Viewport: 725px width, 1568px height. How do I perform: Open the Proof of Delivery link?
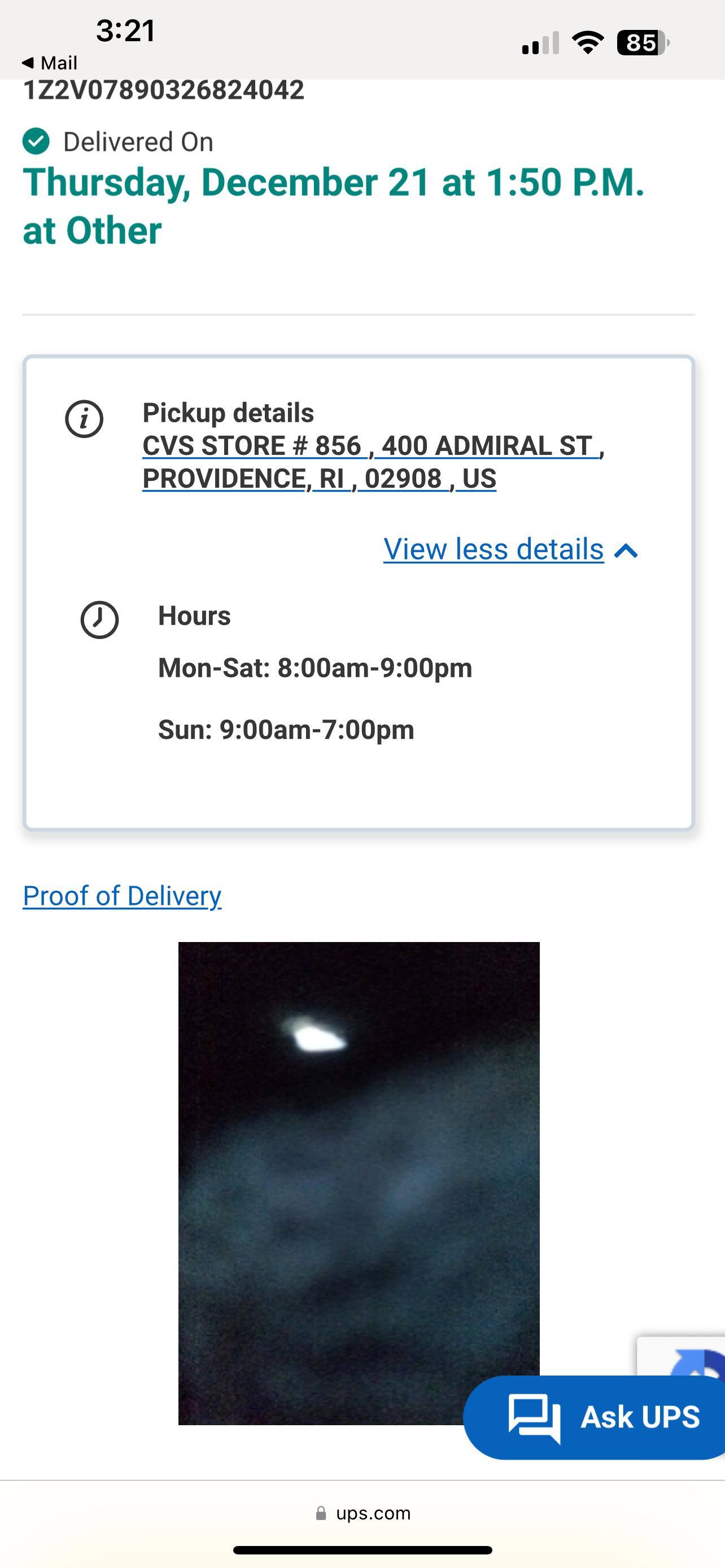[x=121, y=895]
